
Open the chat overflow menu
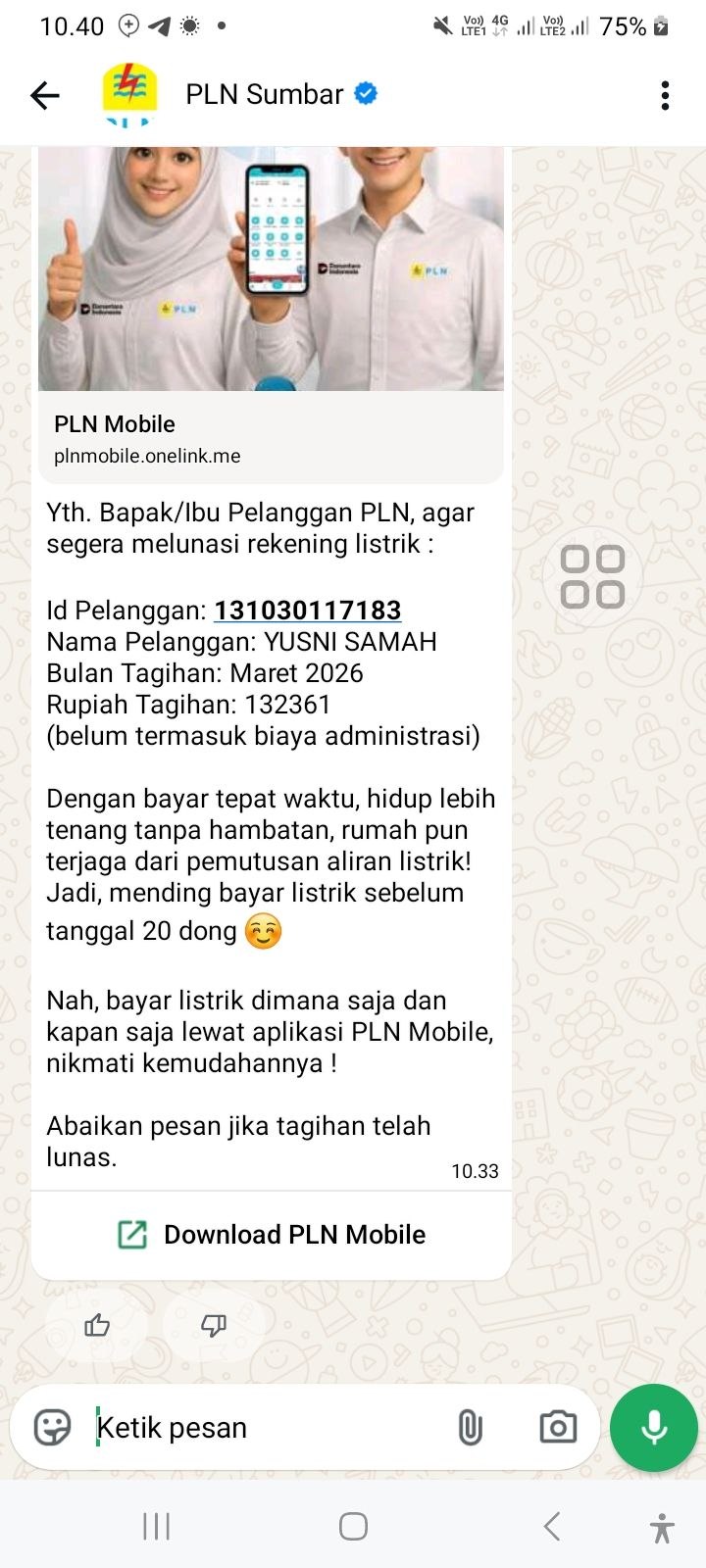click(665, 95)
